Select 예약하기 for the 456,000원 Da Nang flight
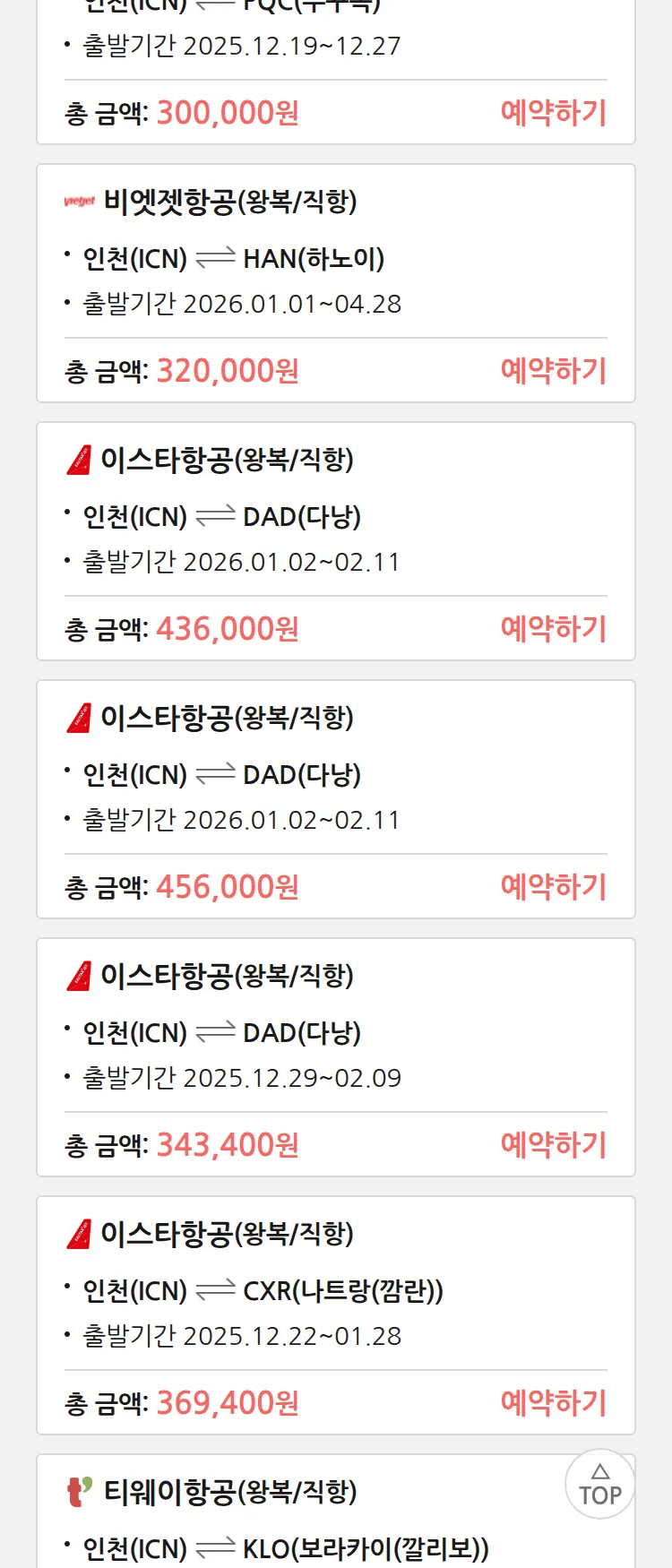 click(x=553, y=887)
